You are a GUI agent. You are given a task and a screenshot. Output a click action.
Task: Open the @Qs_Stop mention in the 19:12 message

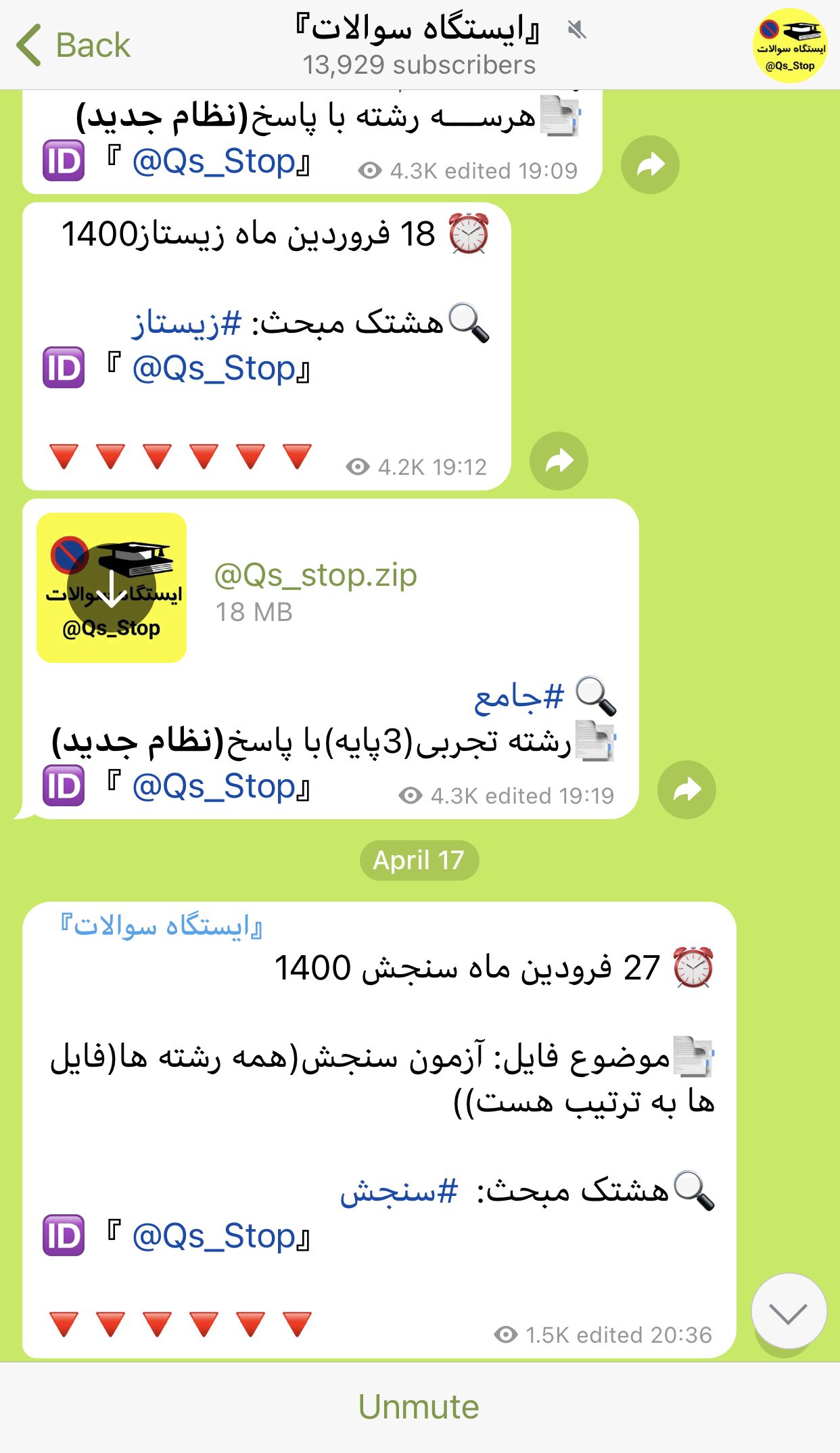point(214,369)
